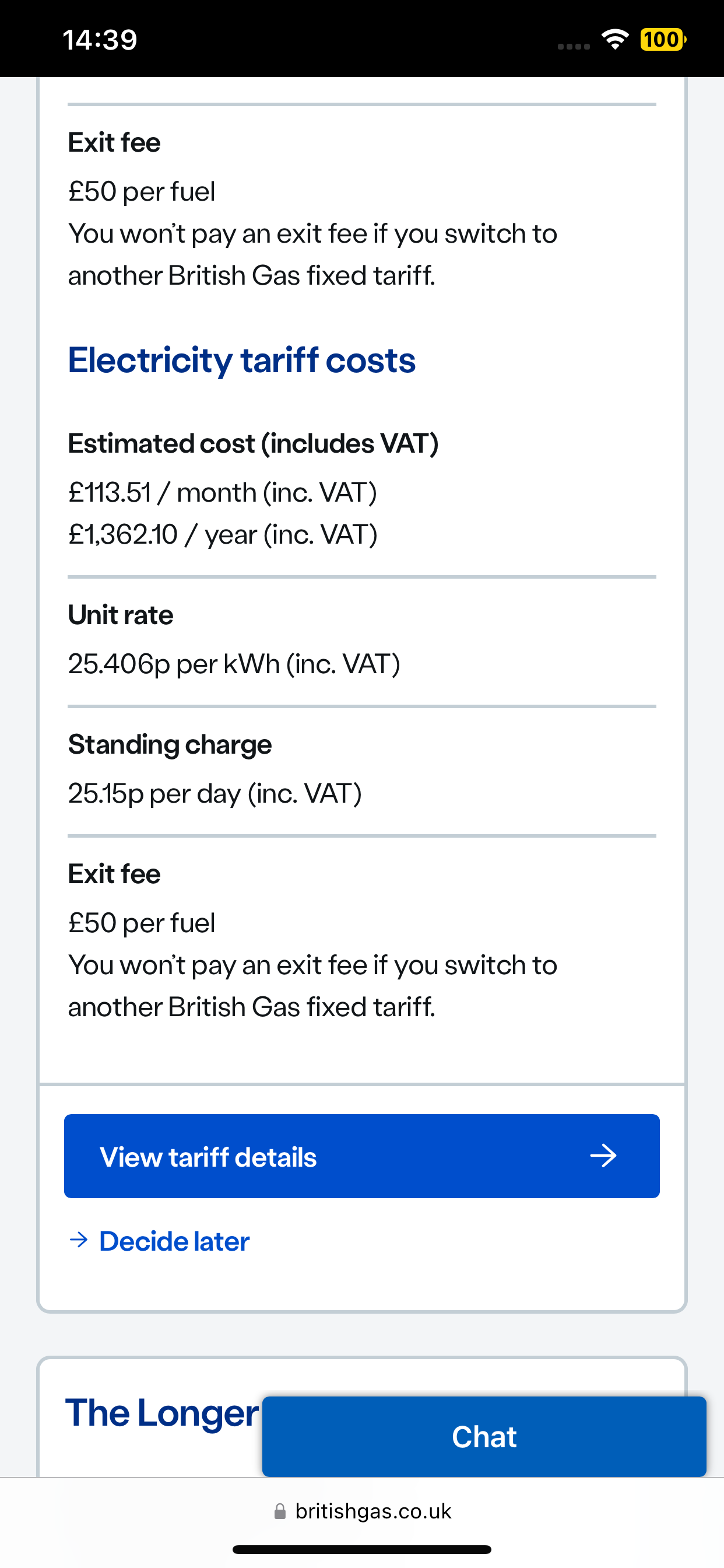
Task: Open View tariff details
Action: click(361, 1156)
